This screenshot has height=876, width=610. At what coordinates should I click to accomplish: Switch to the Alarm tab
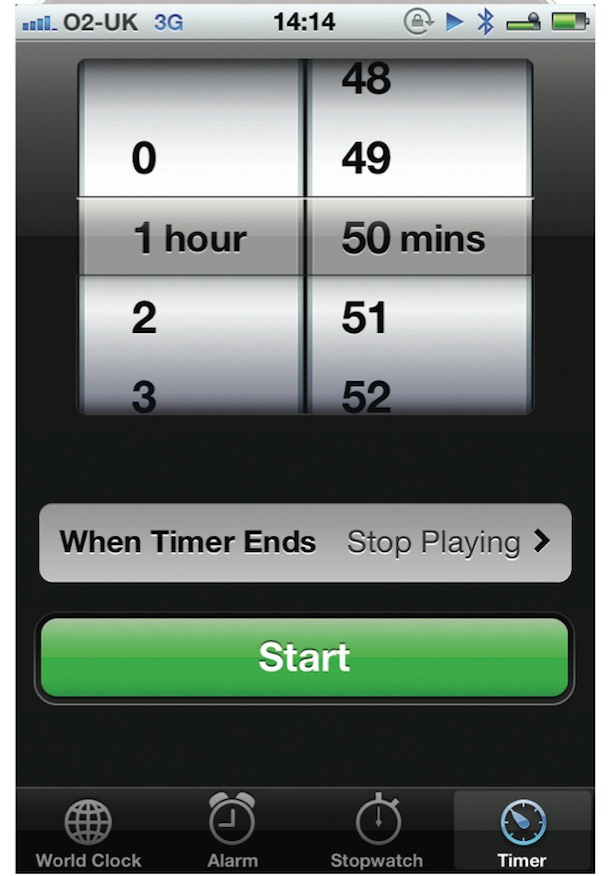[232, 830]
